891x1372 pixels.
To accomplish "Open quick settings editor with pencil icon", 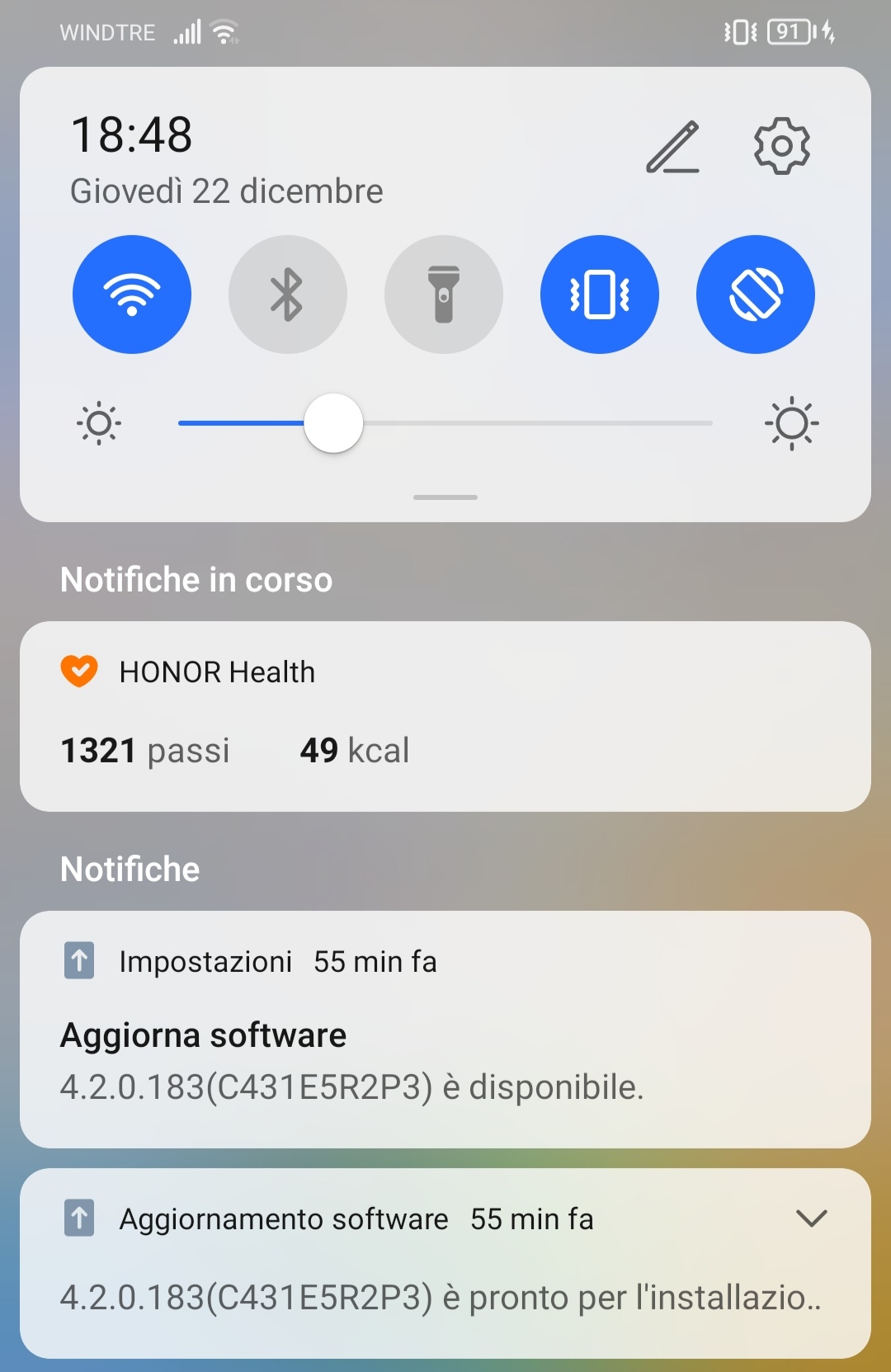I will point(674,146).
